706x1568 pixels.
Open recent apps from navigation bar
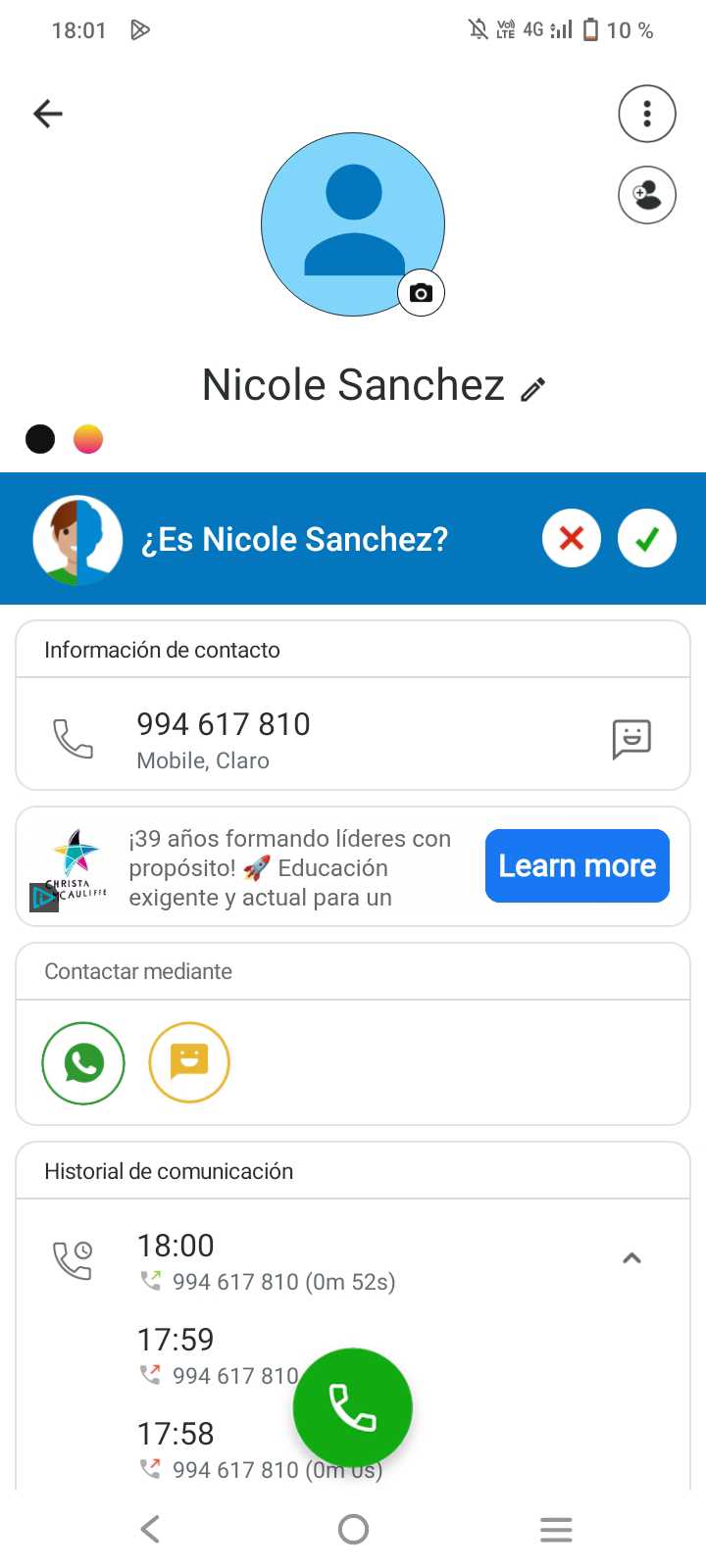click(x=556, y=1529)
